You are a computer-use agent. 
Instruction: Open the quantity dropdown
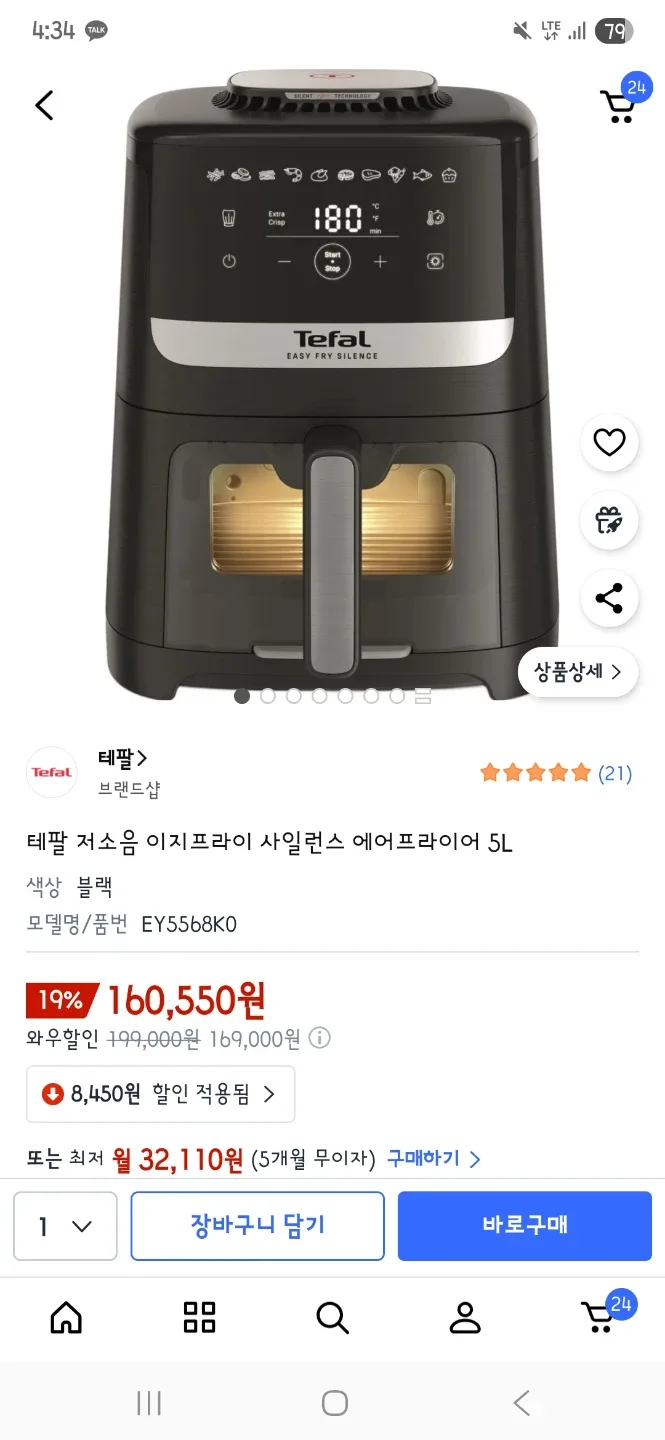pyautogui.click(x=65, y=1226)
